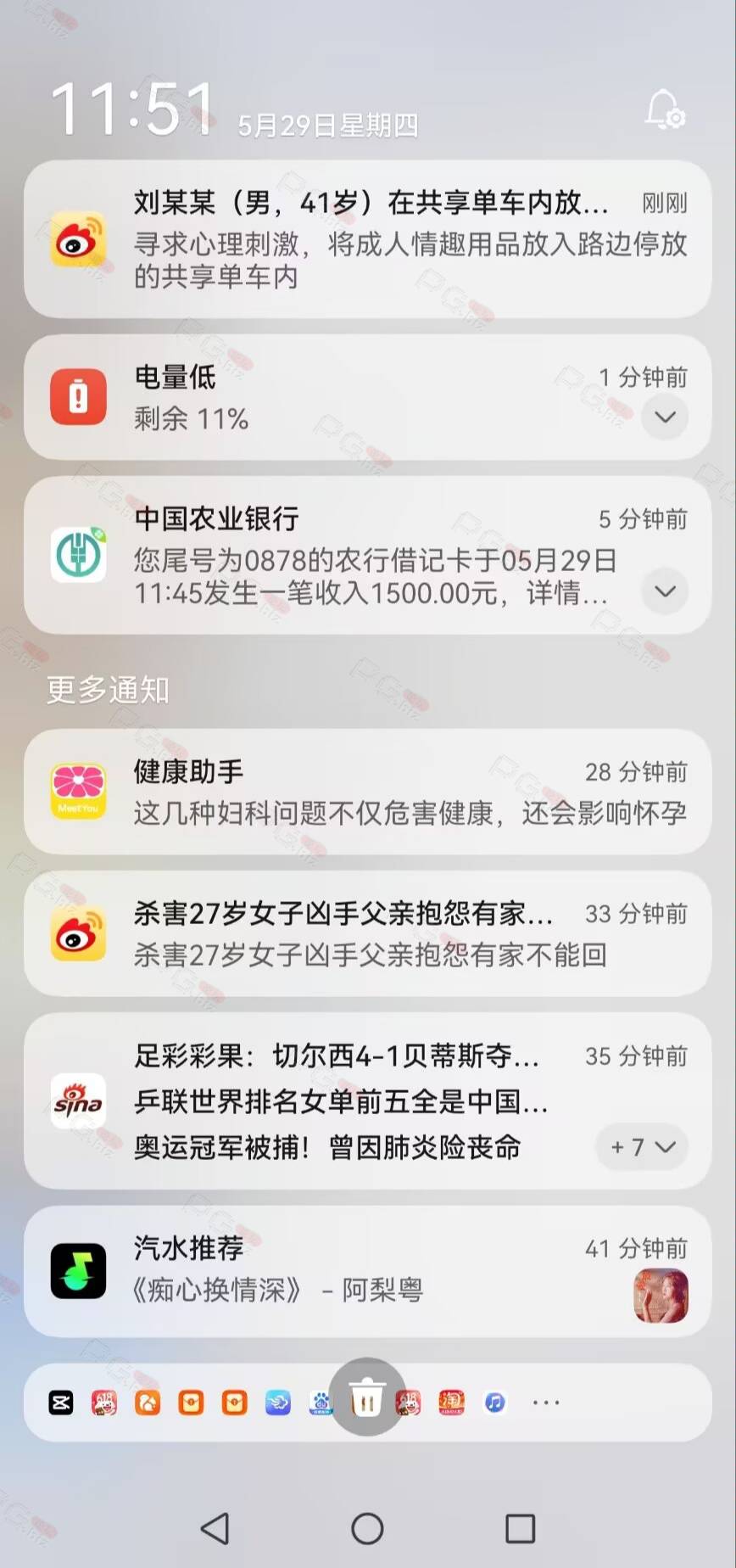Open the recent apps view

click(520, 1528)
